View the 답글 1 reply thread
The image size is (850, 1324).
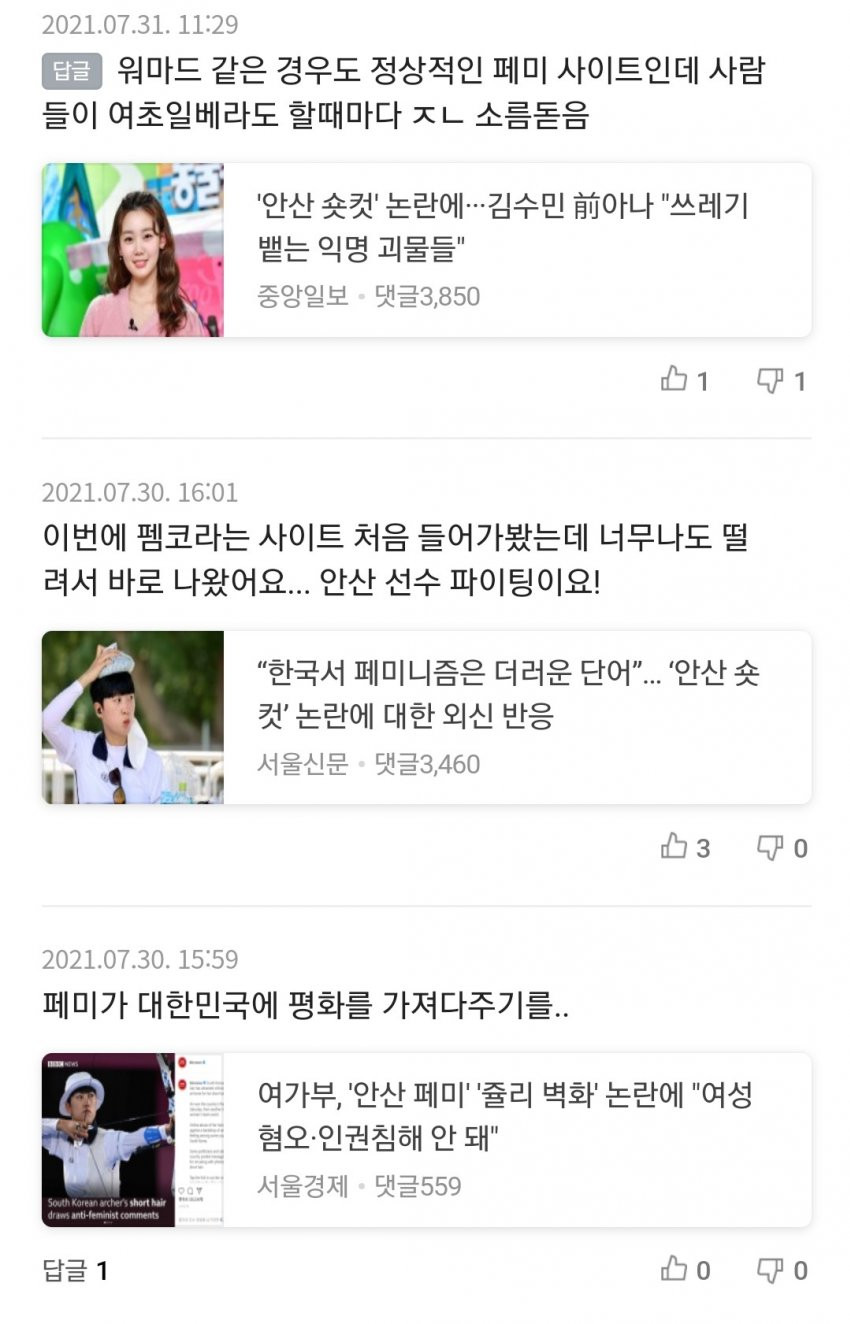(x=75, y=1271)
